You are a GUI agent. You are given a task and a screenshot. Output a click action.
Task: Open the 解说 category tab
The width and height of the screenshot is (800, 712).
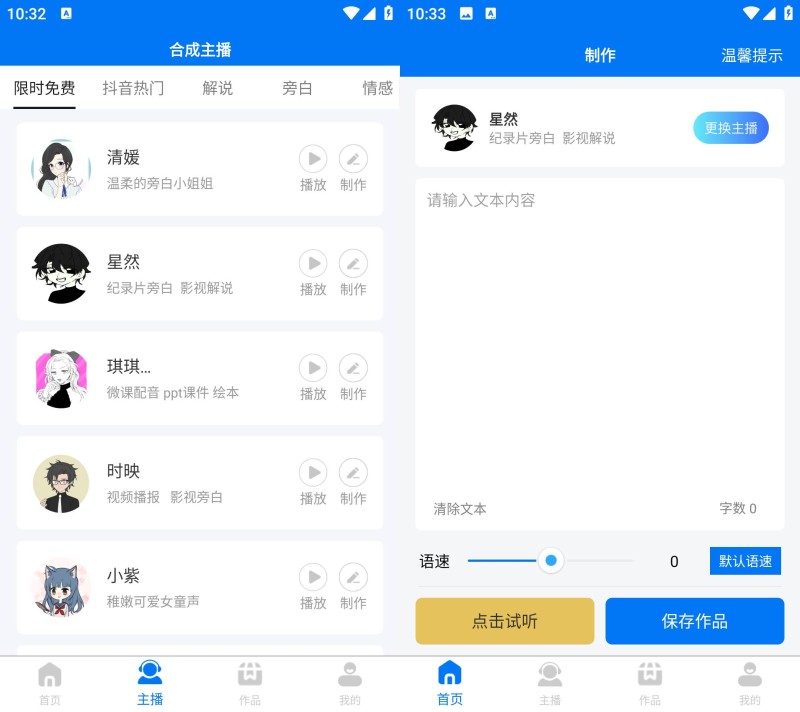(217, 88)
